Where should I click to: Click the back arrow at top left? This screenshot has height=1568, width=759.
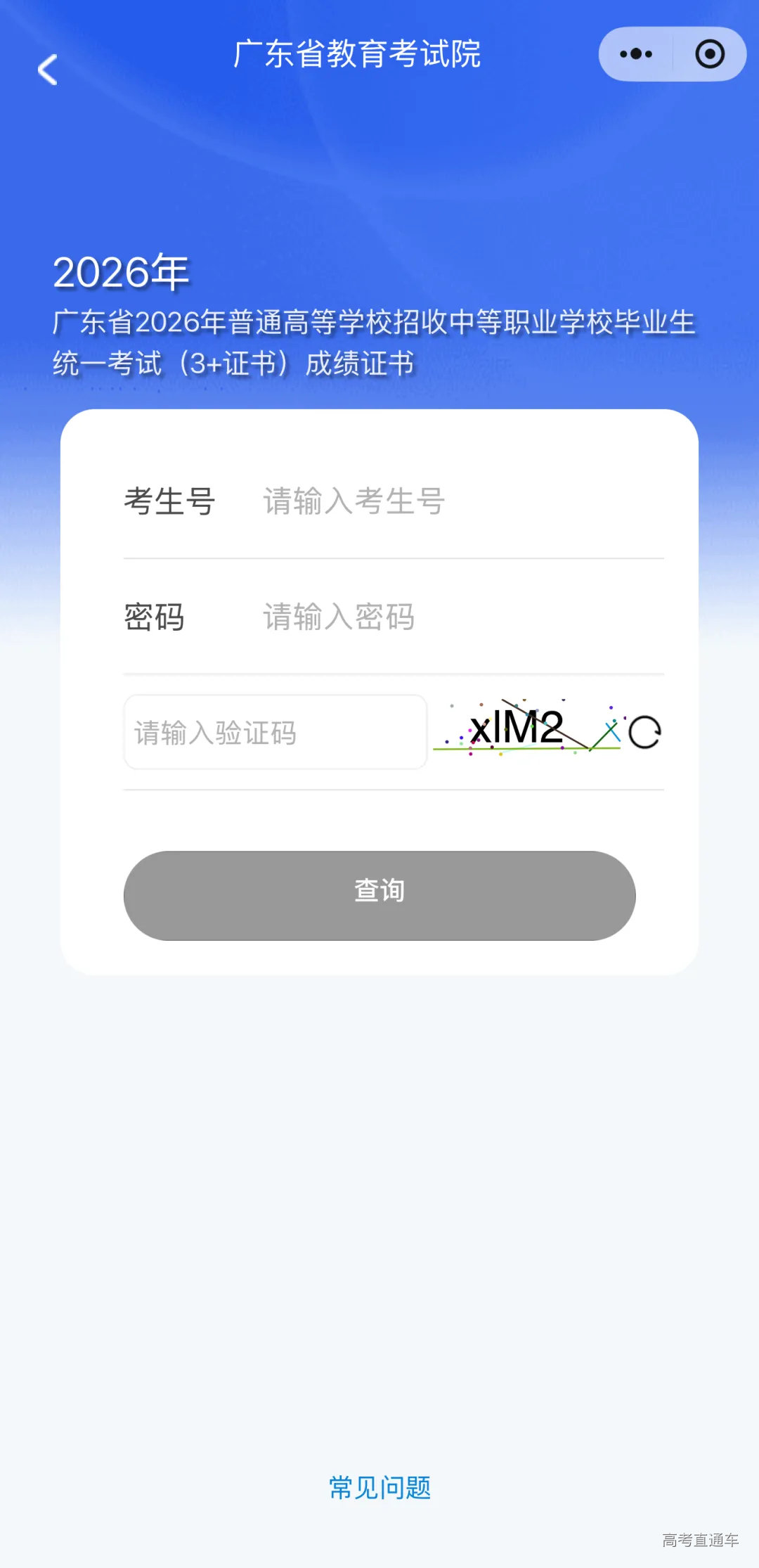click(x=47, y=70)
